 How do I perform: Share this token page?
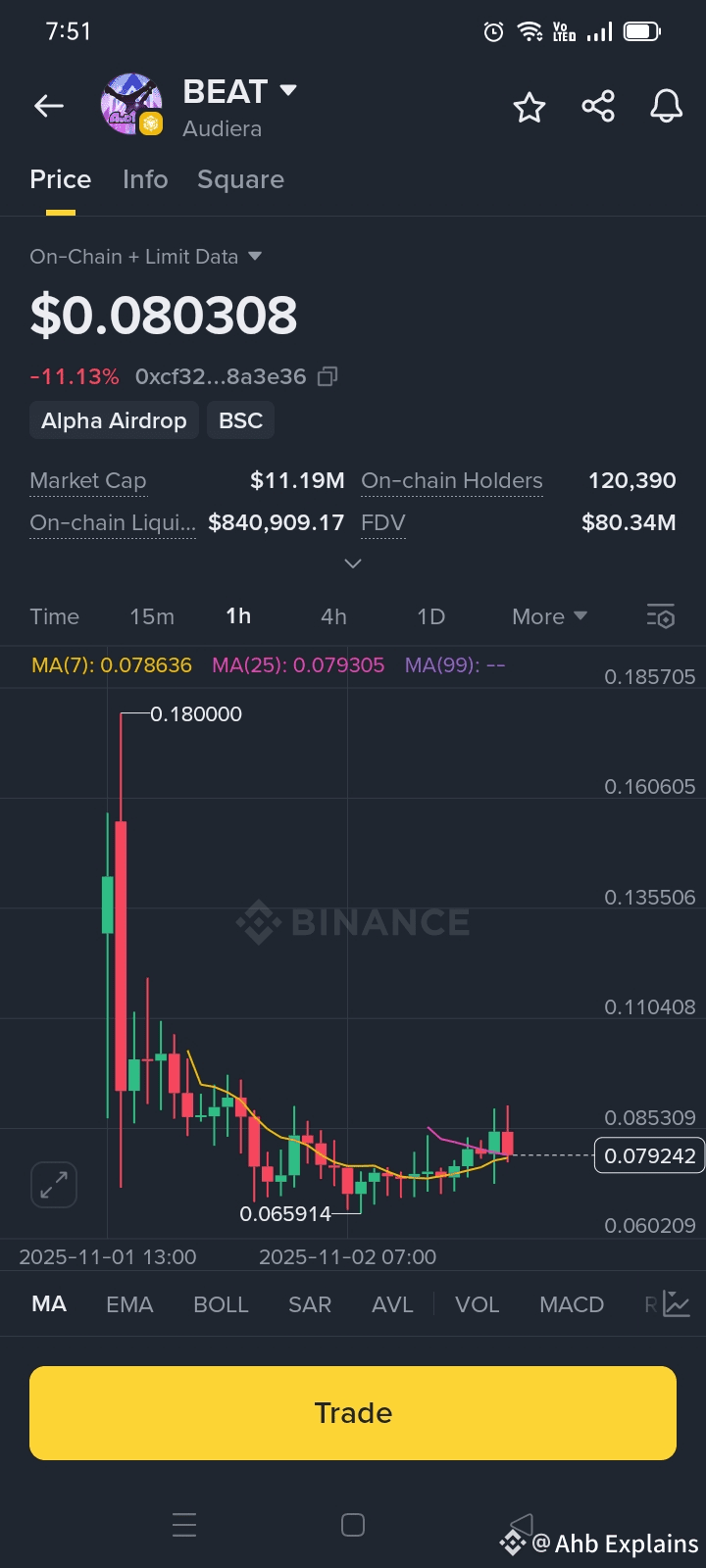[x=598, y=106]
